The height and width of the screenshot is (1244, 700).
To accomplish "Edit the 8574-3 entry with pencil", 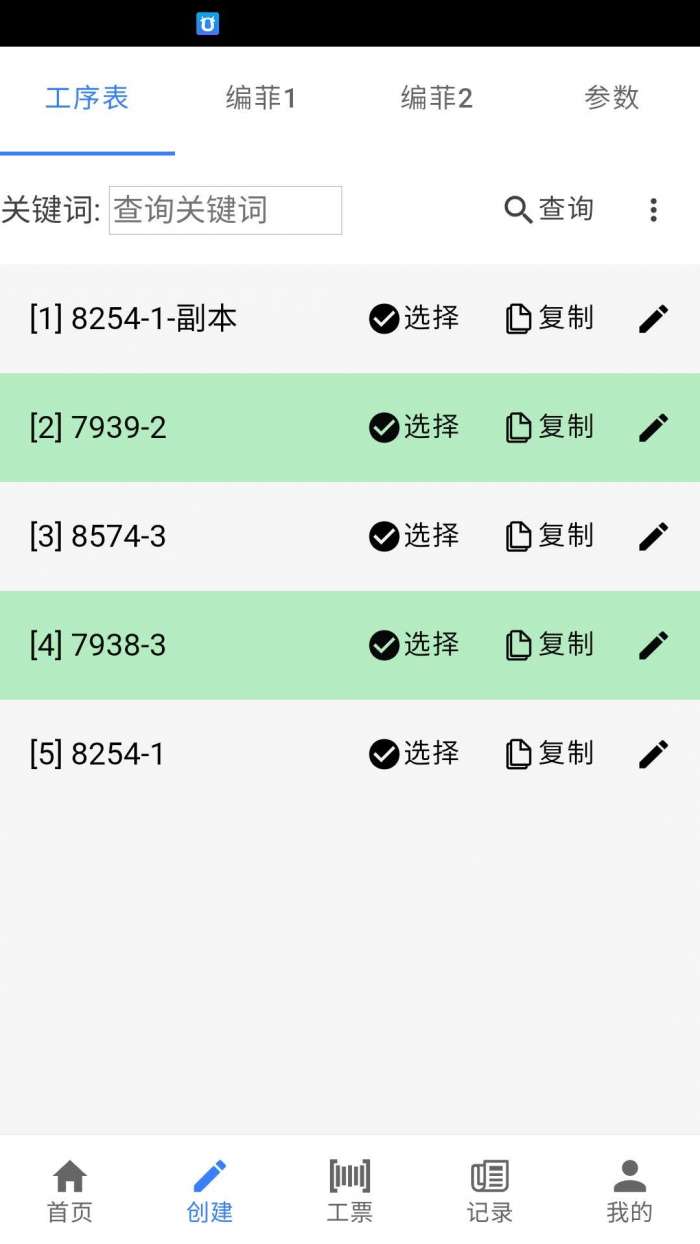I will coord(653,537).
